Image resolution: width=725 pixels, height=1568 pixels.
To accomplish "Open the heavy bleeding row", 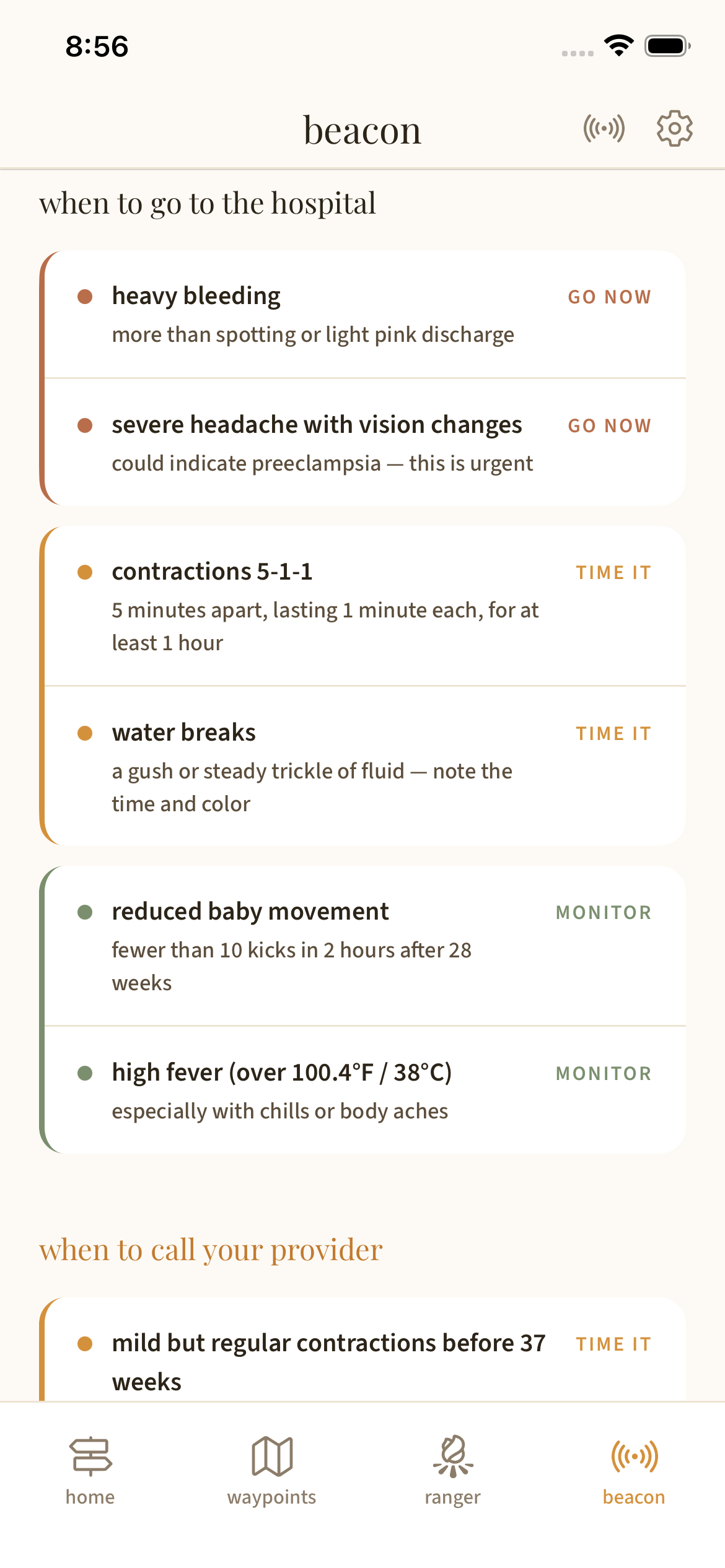I will (364, 315).
